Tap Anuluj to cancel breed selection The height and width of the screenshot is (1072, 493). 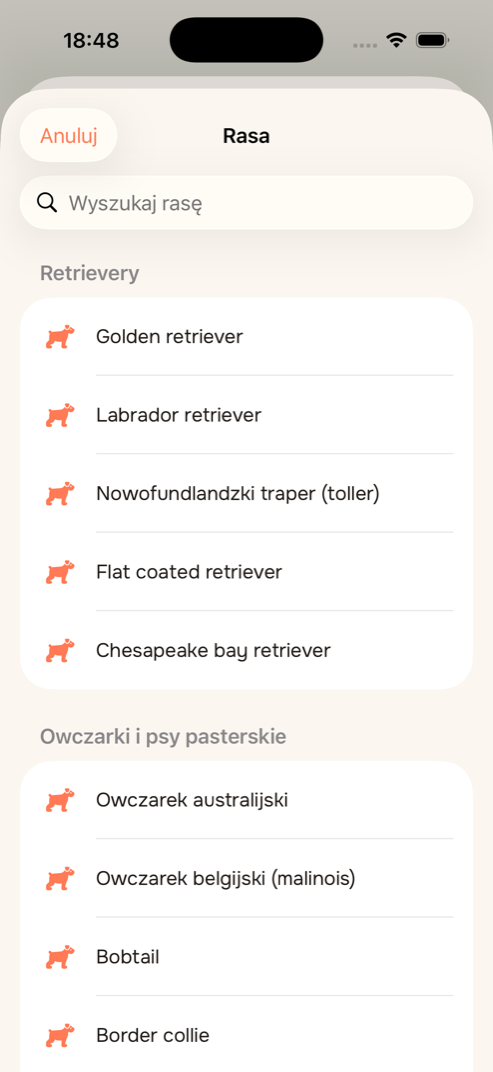tap(68, 135)
